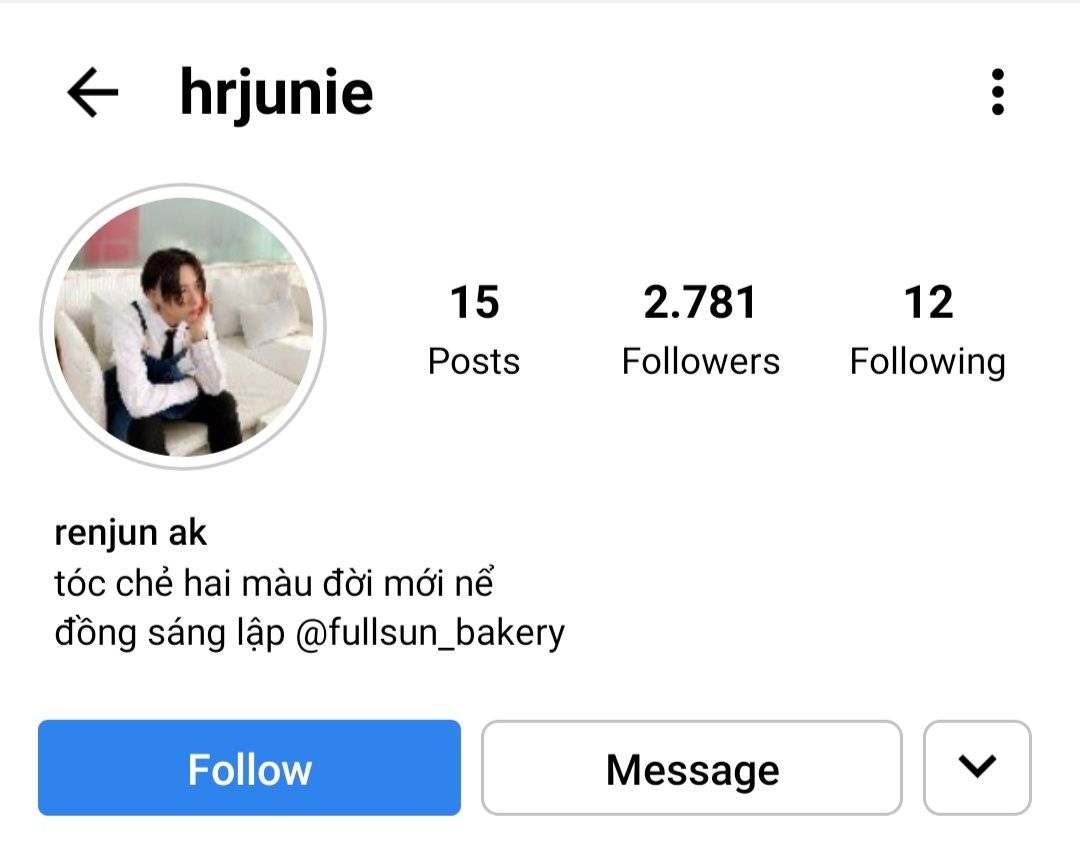1080x845 pixels.
Task: Open the 12 following list
Action: click(928, 331)
